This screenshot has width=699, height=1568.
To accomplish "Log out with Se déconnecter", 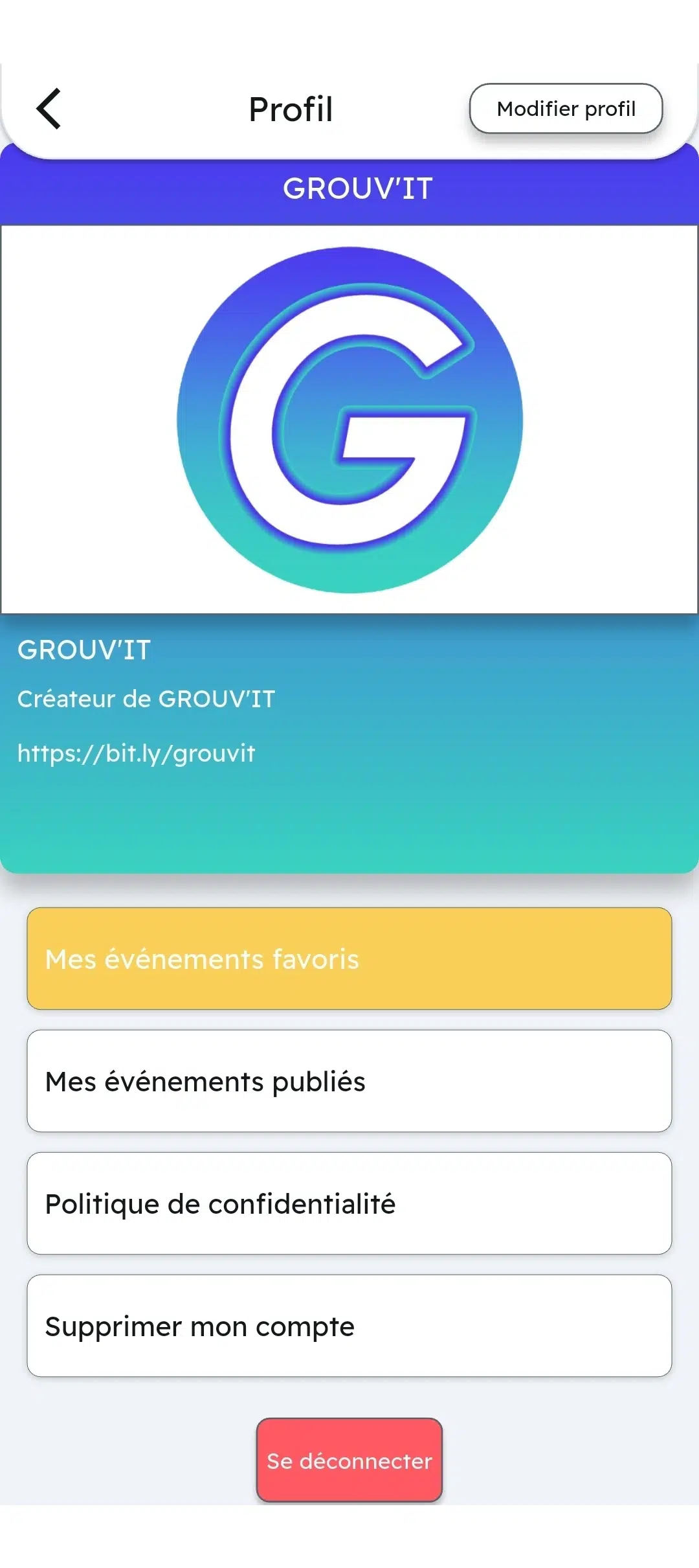I will coord(349,1460).
